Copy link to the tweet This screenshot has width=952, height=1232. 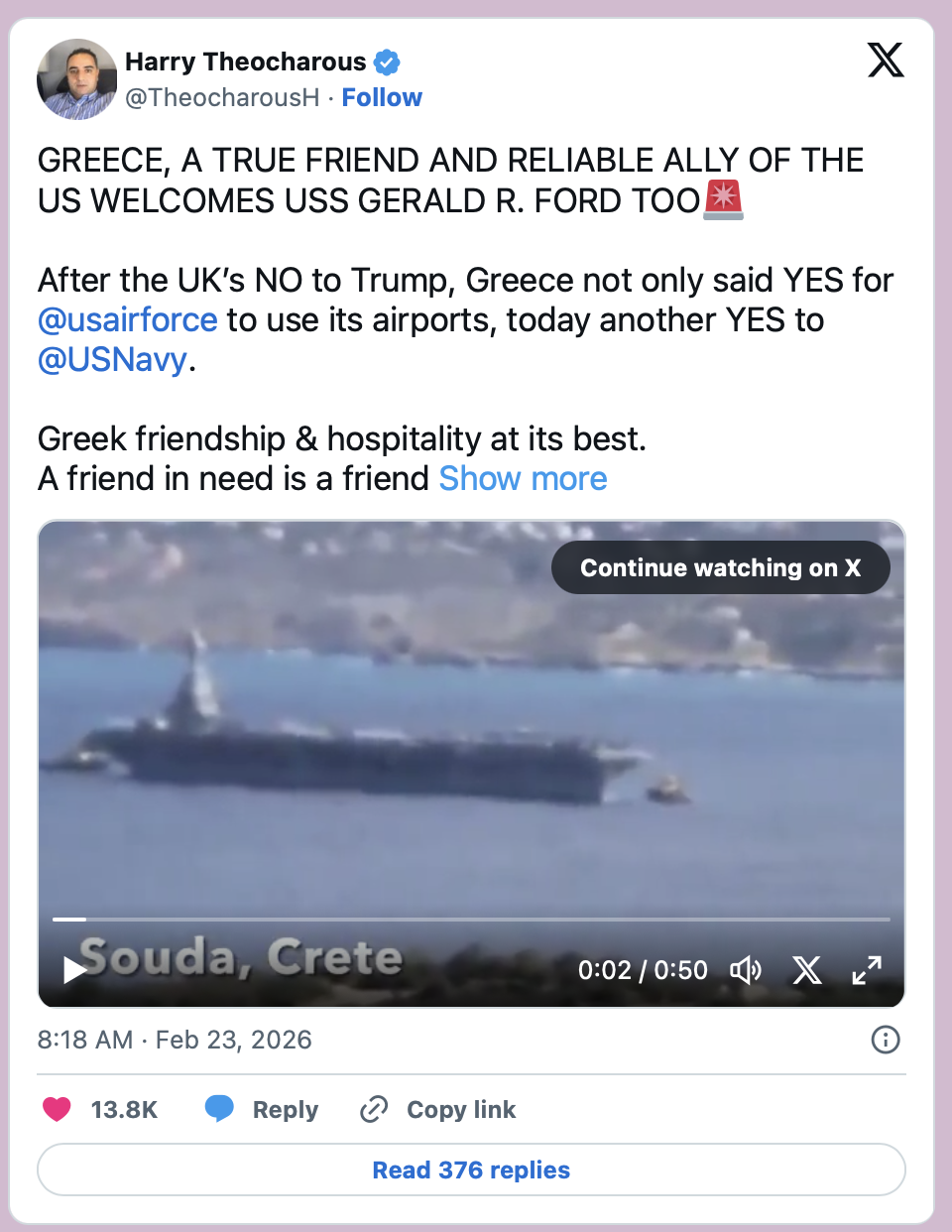coord(438,1109)
